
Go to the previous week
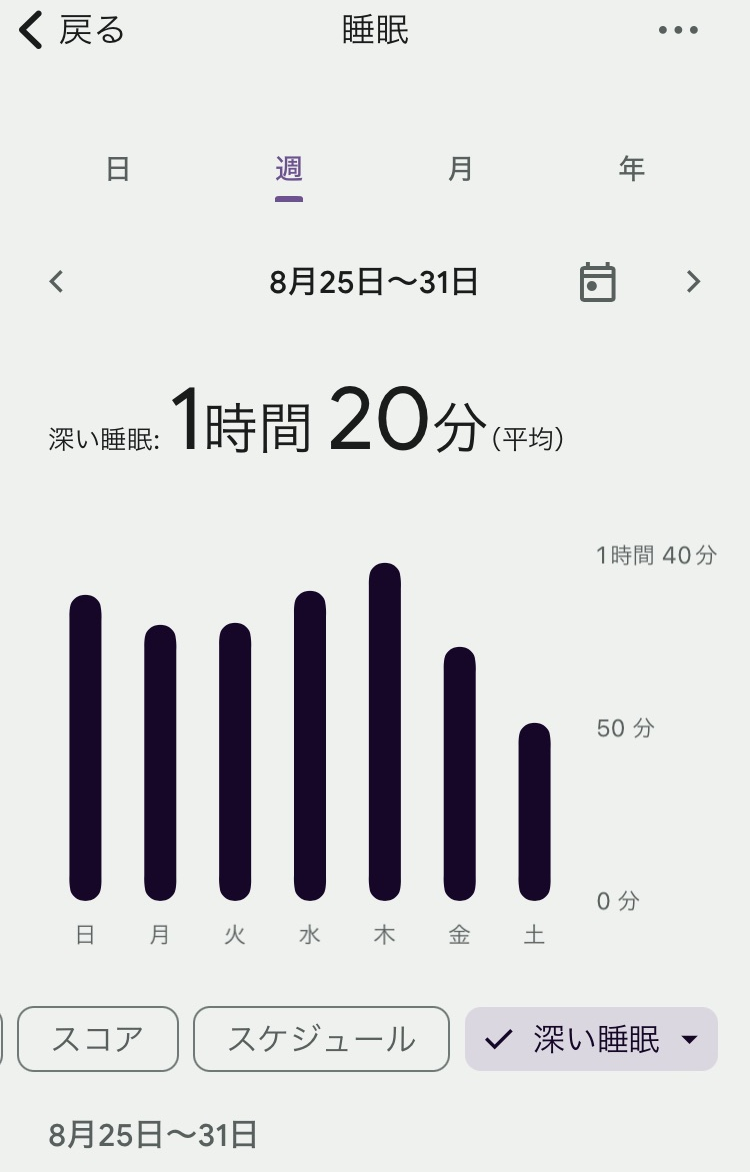tap(57, 282)
